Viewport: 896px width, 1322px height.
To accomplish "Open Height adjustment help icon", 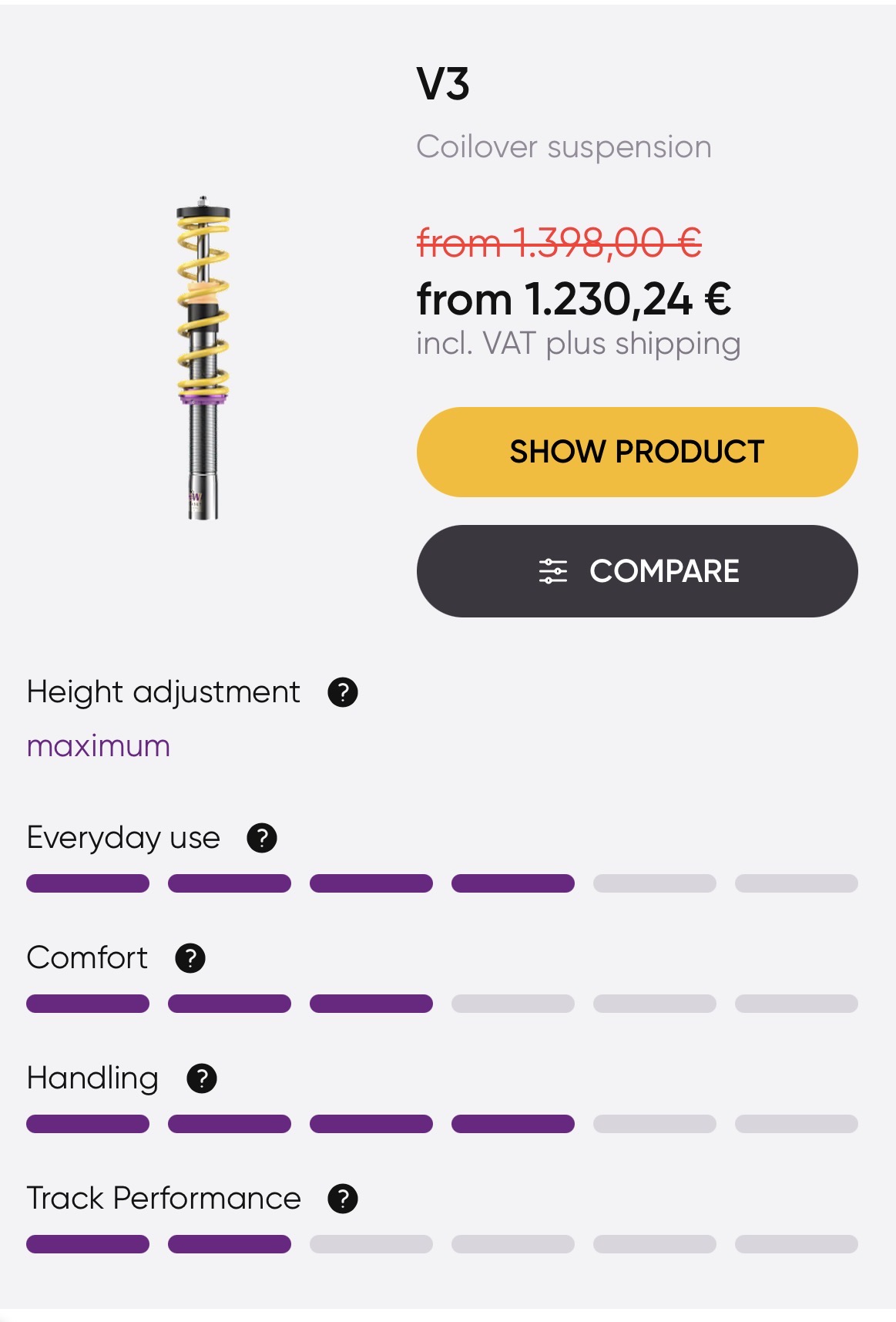I will (343, 692).
